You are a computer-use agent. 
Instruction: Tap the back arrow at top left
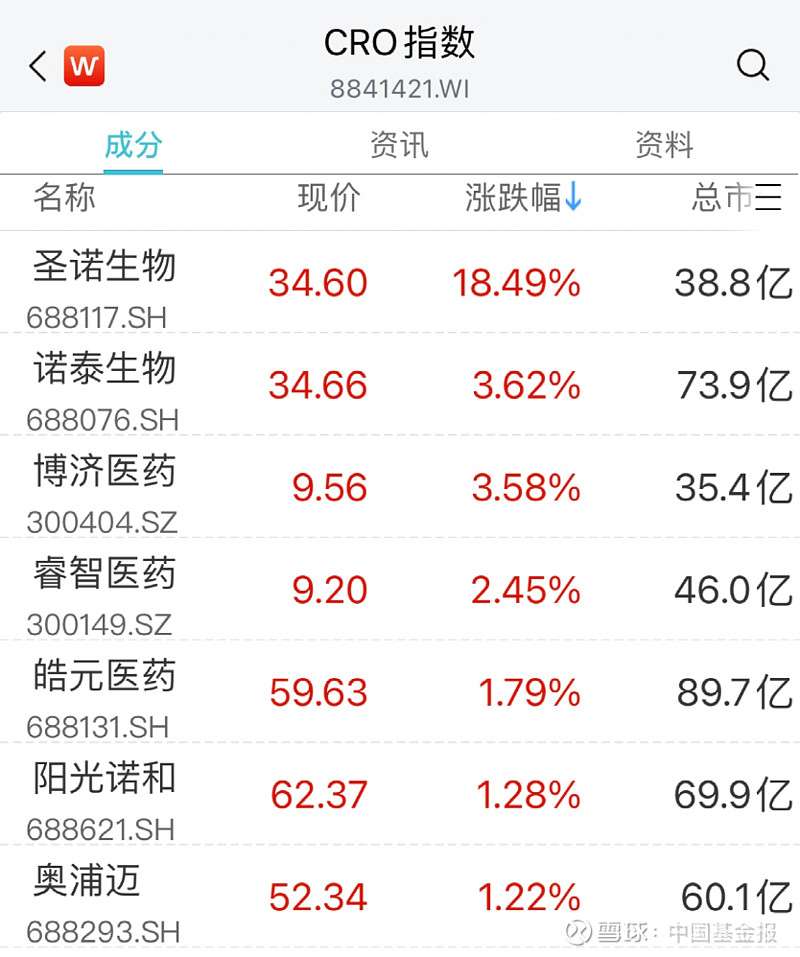coord(35,65)
